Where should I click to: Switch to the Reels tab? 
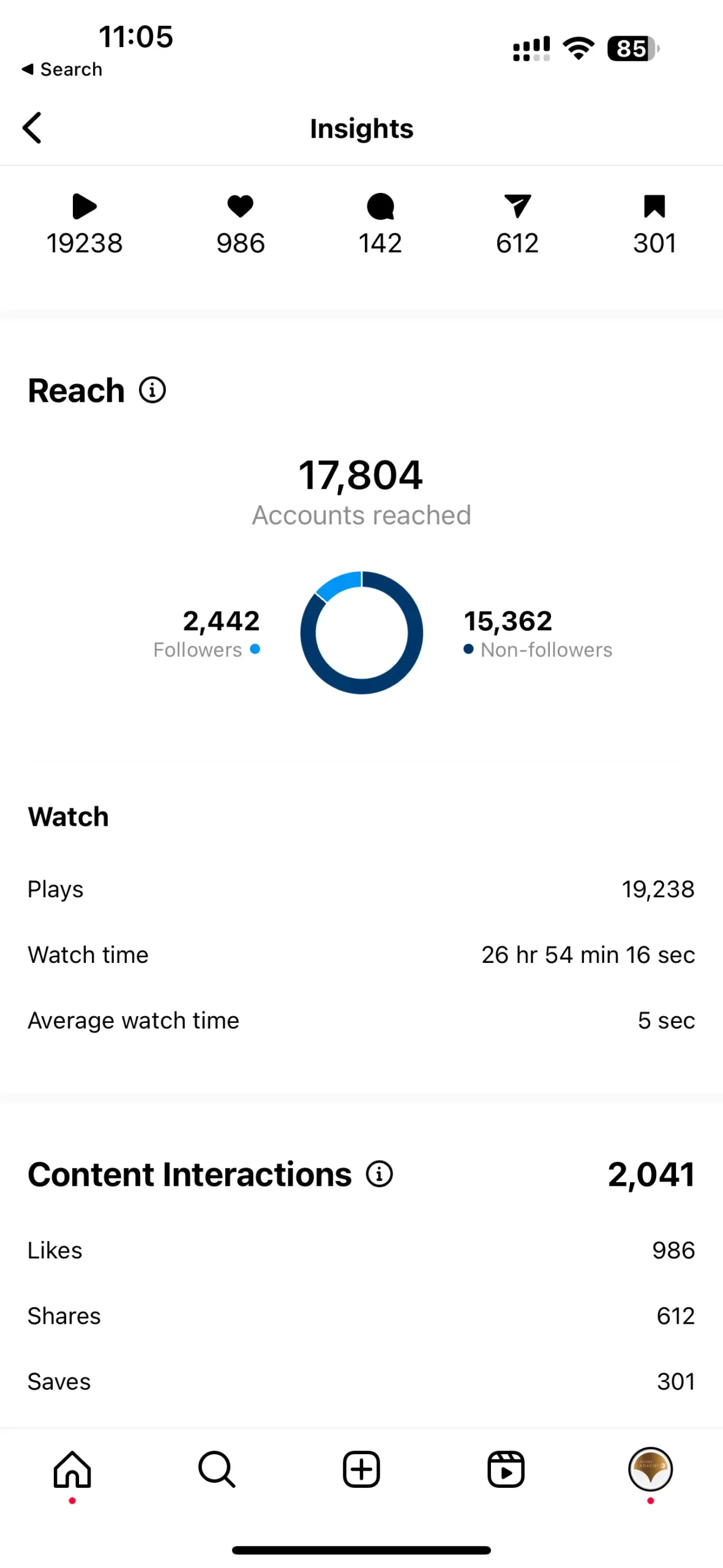click(506, 1469)
